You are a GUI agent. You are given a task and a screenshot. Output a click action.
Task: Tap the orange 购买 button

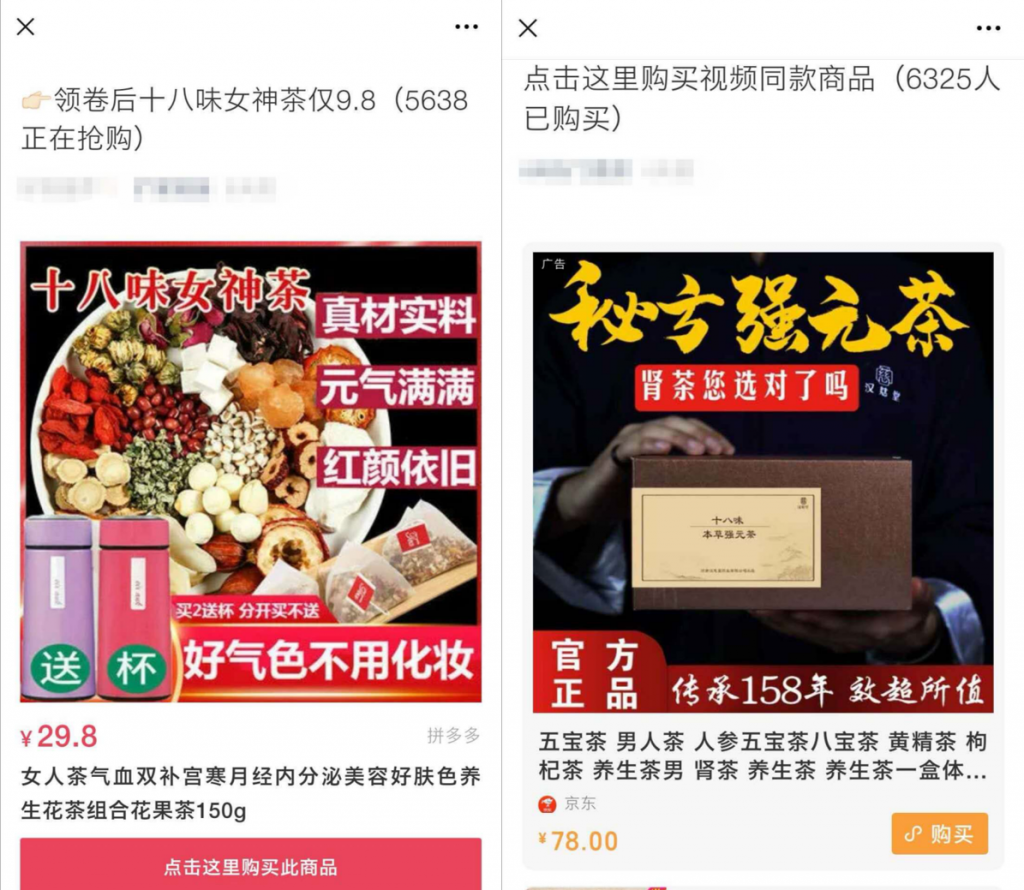click(x=939, y=834)
